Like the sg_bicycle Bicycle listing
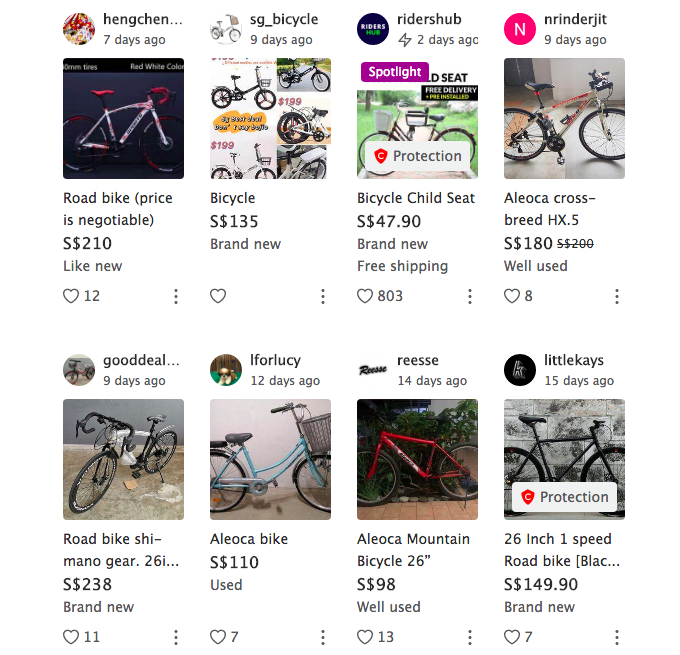680x655 pixels. (x=218, y=296)
